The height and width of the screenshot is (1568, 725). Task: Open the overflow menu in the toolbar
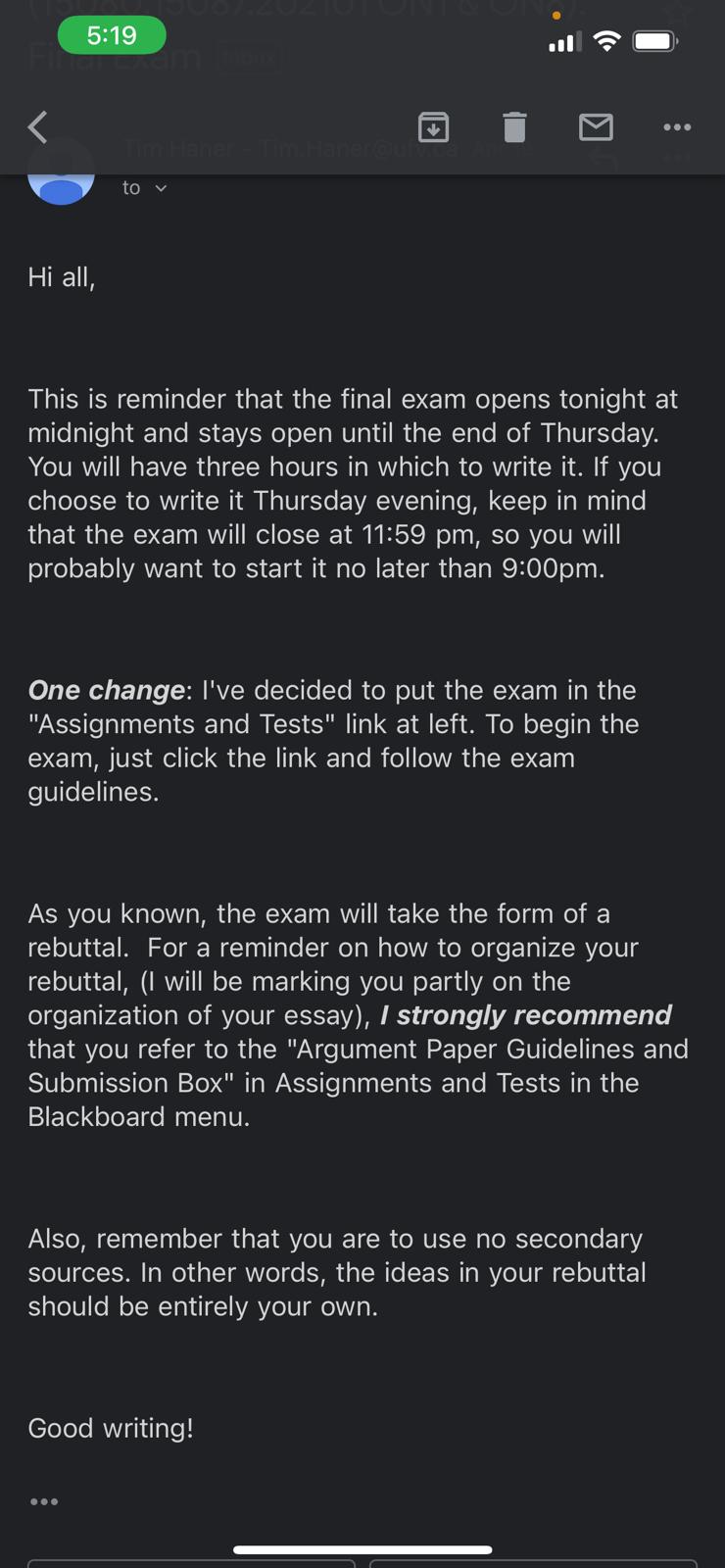pyautogui.click(x=677, y=127)
